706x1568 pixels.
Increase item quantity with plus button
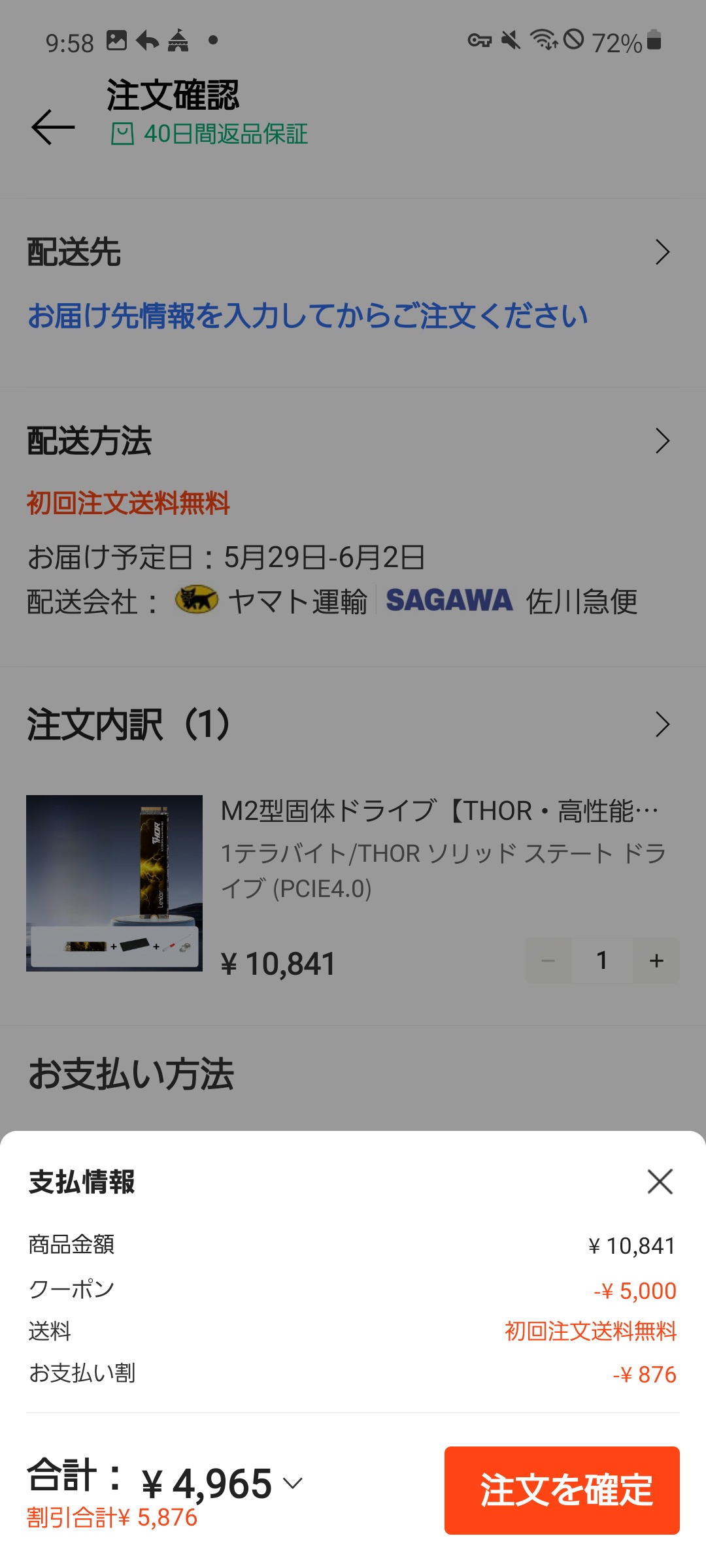[656, 960]
